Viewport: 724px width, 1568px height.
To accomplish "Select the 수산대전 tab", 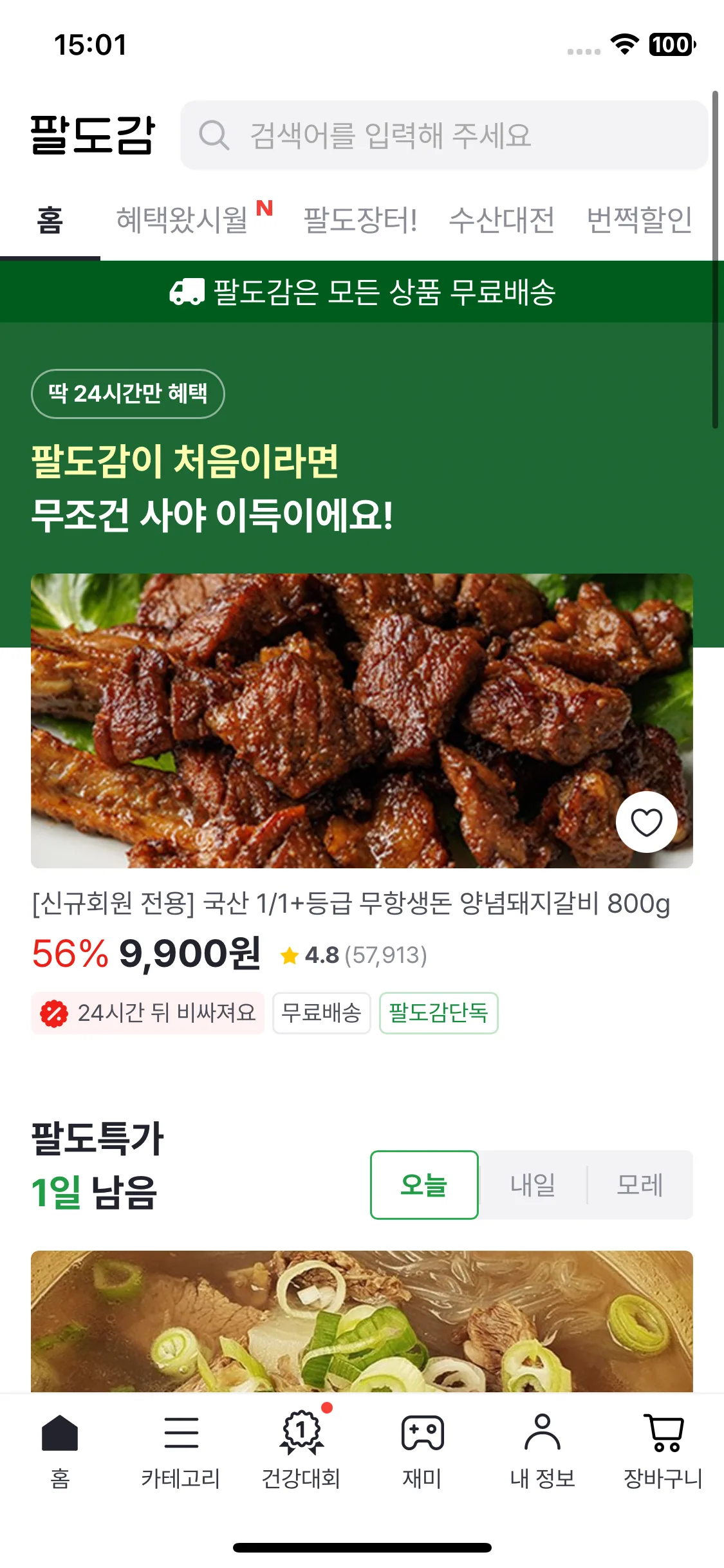I will [x=501, y=220].
